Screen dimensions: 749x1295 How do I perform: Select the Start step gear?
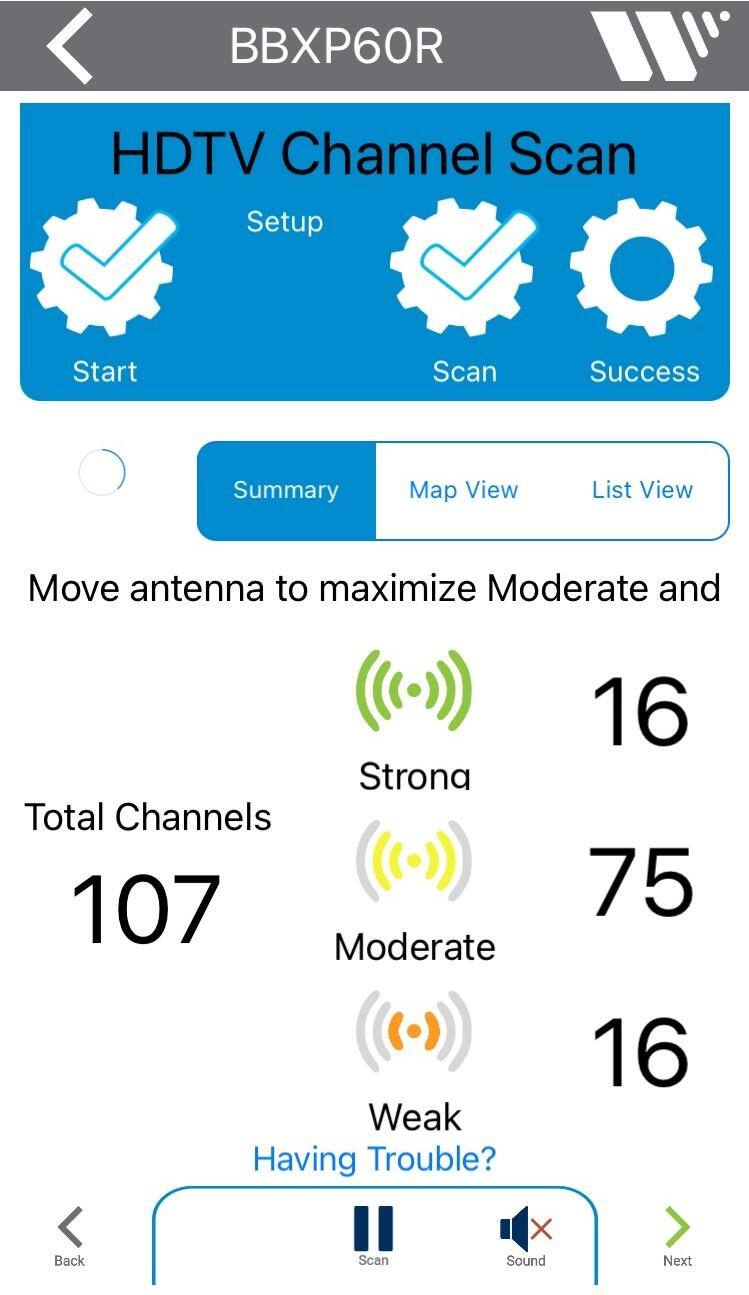(103, 268)
